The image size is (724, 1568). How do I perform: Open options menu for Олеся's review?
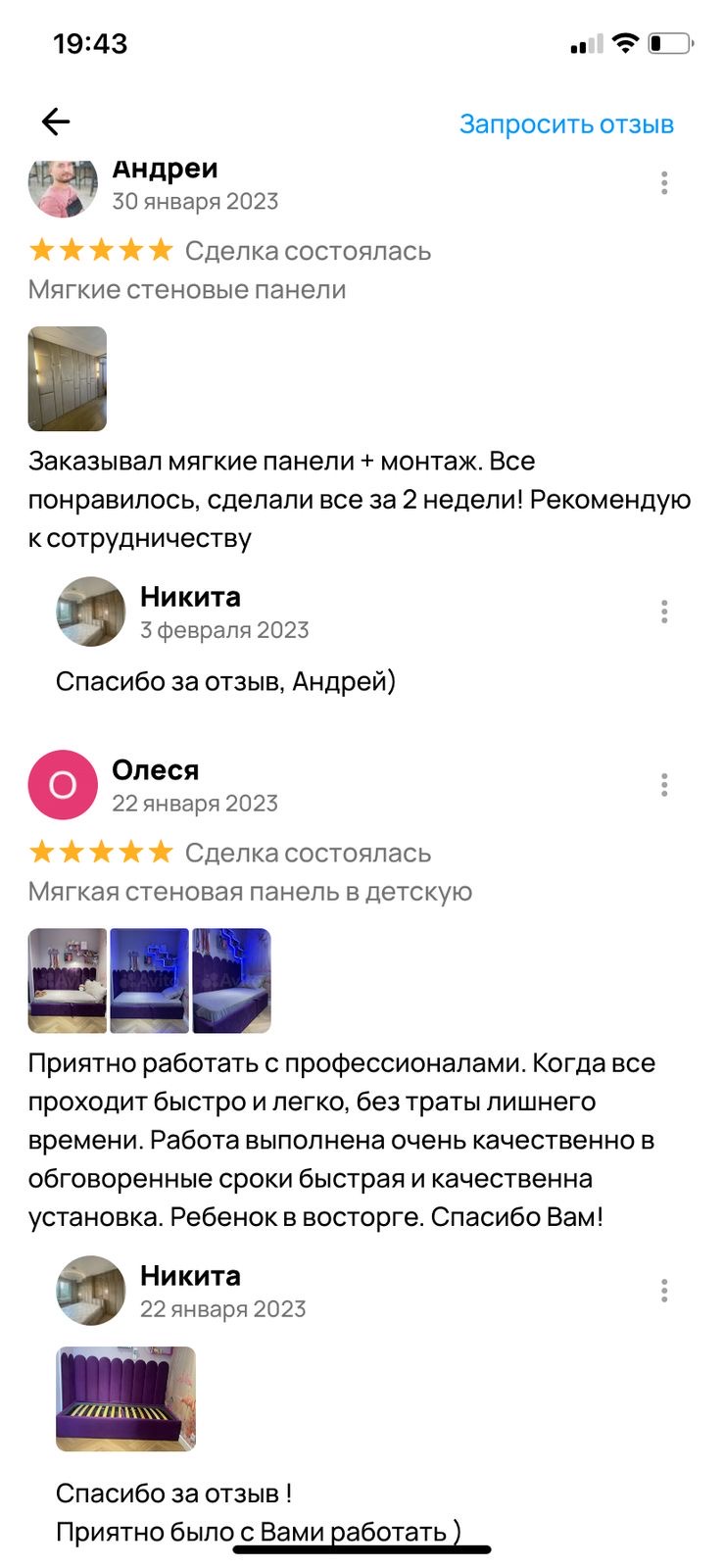coord(664,785)
